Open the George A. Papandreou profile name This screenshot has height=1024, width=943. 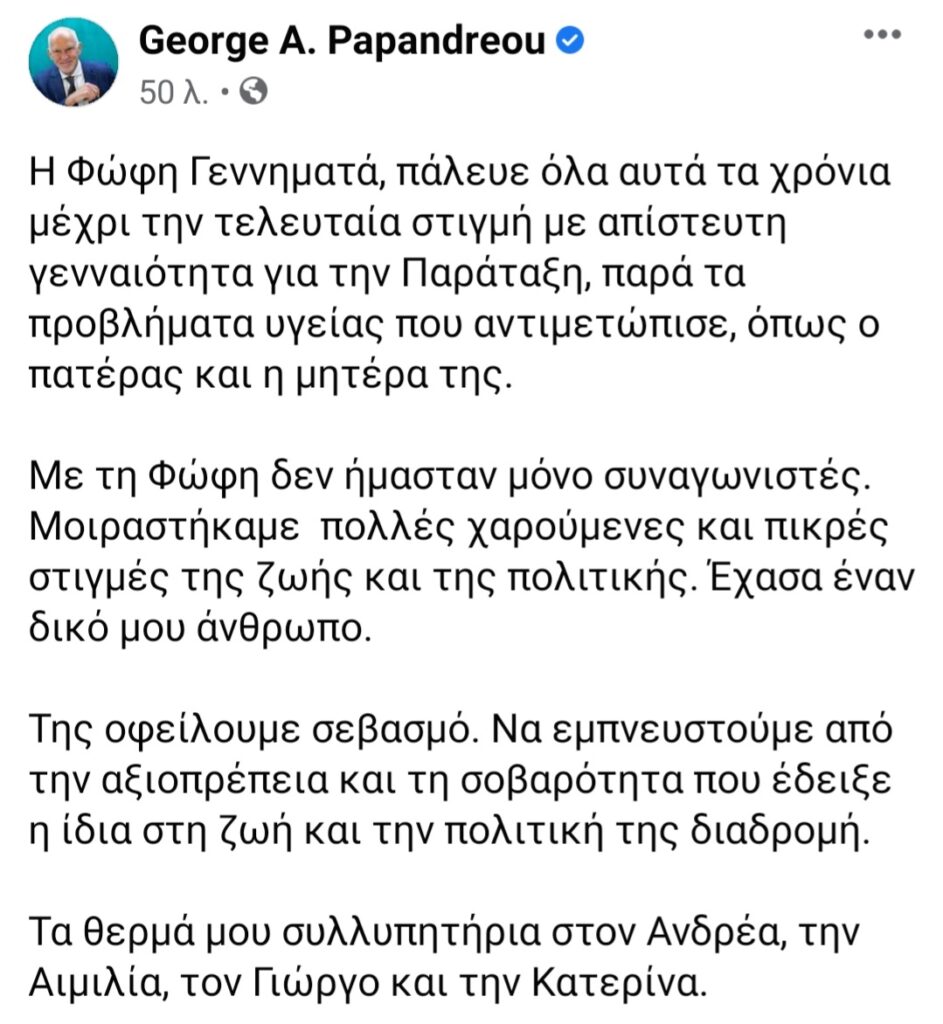[x=343, y=41]
